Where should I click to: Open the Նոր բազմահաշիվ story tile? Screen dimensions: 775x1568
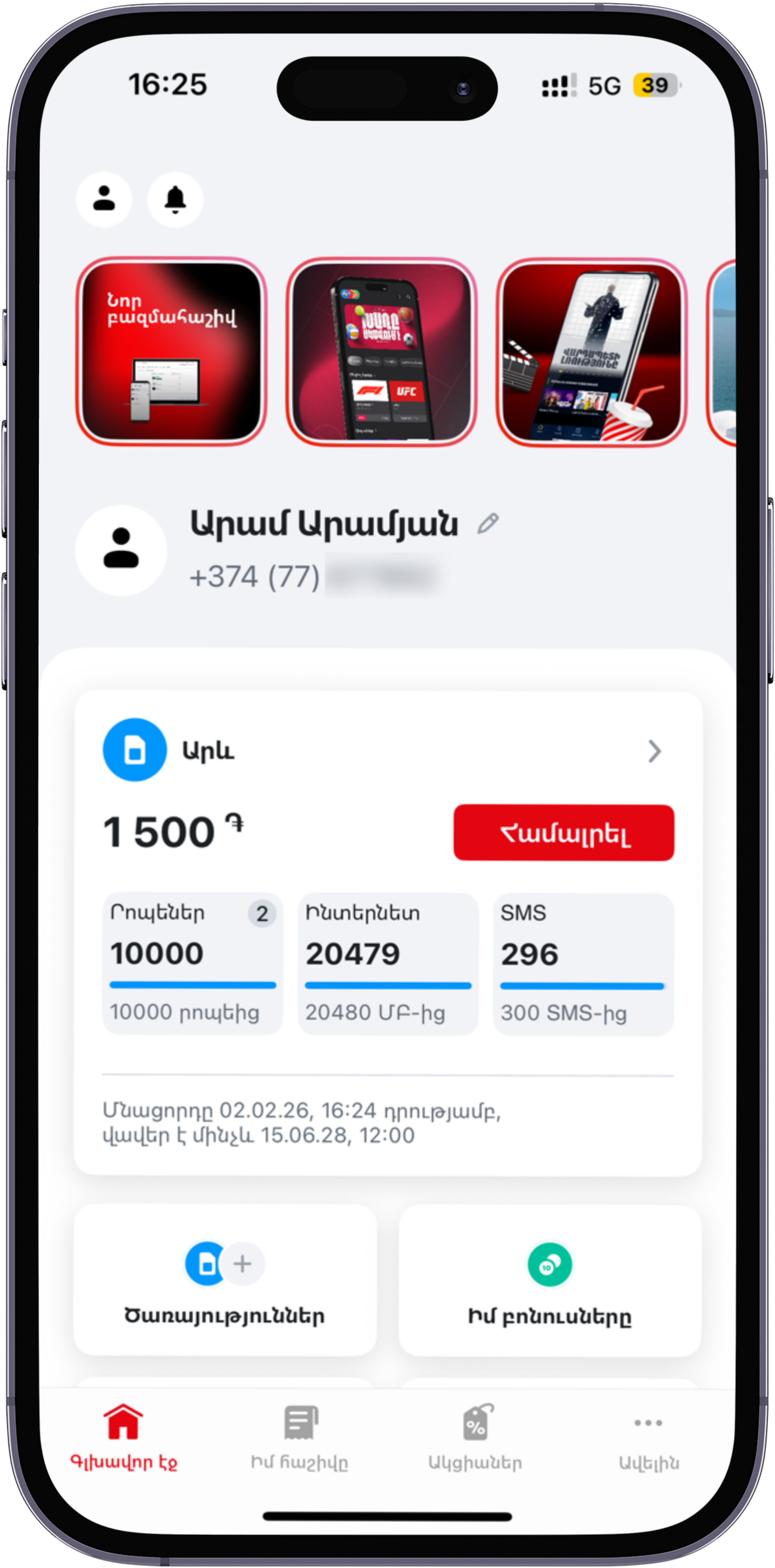tap(171, 351)
